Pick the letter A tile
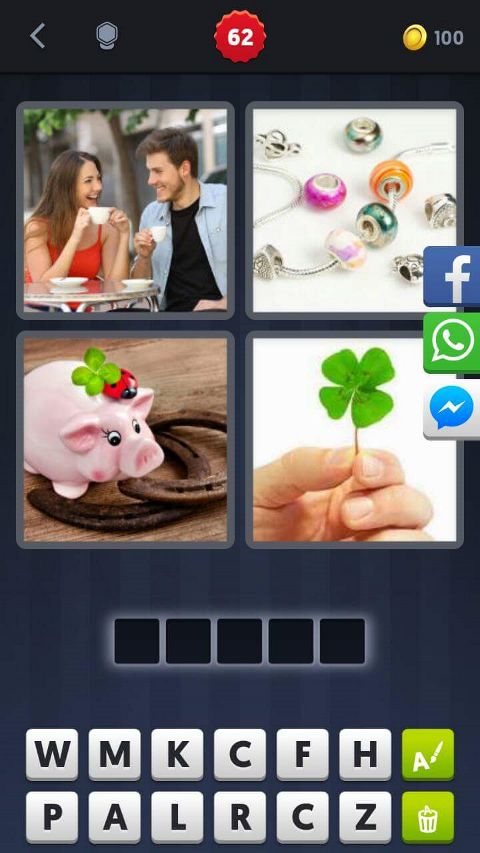The height and width of the screenshot is (853, 480). (x=114, y=817)
